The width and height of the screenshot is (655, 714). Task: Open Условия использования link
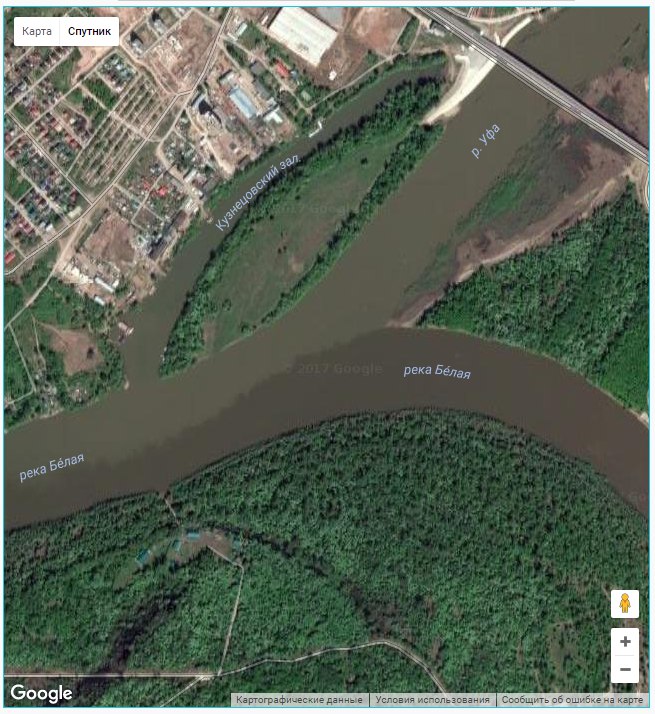pyautogui.click(x=433, y=700)
